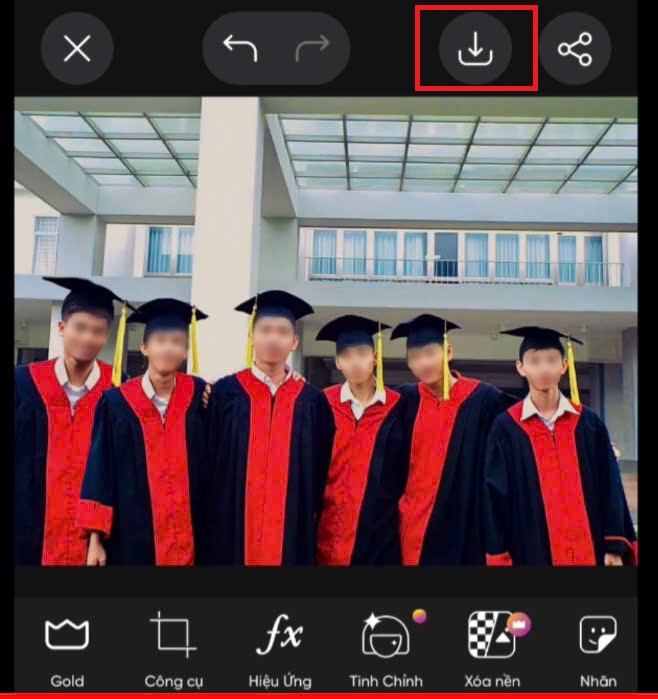Share the edited photo
Screen dimensions: 658x699
pyautogui.click(x=575, y=48)
